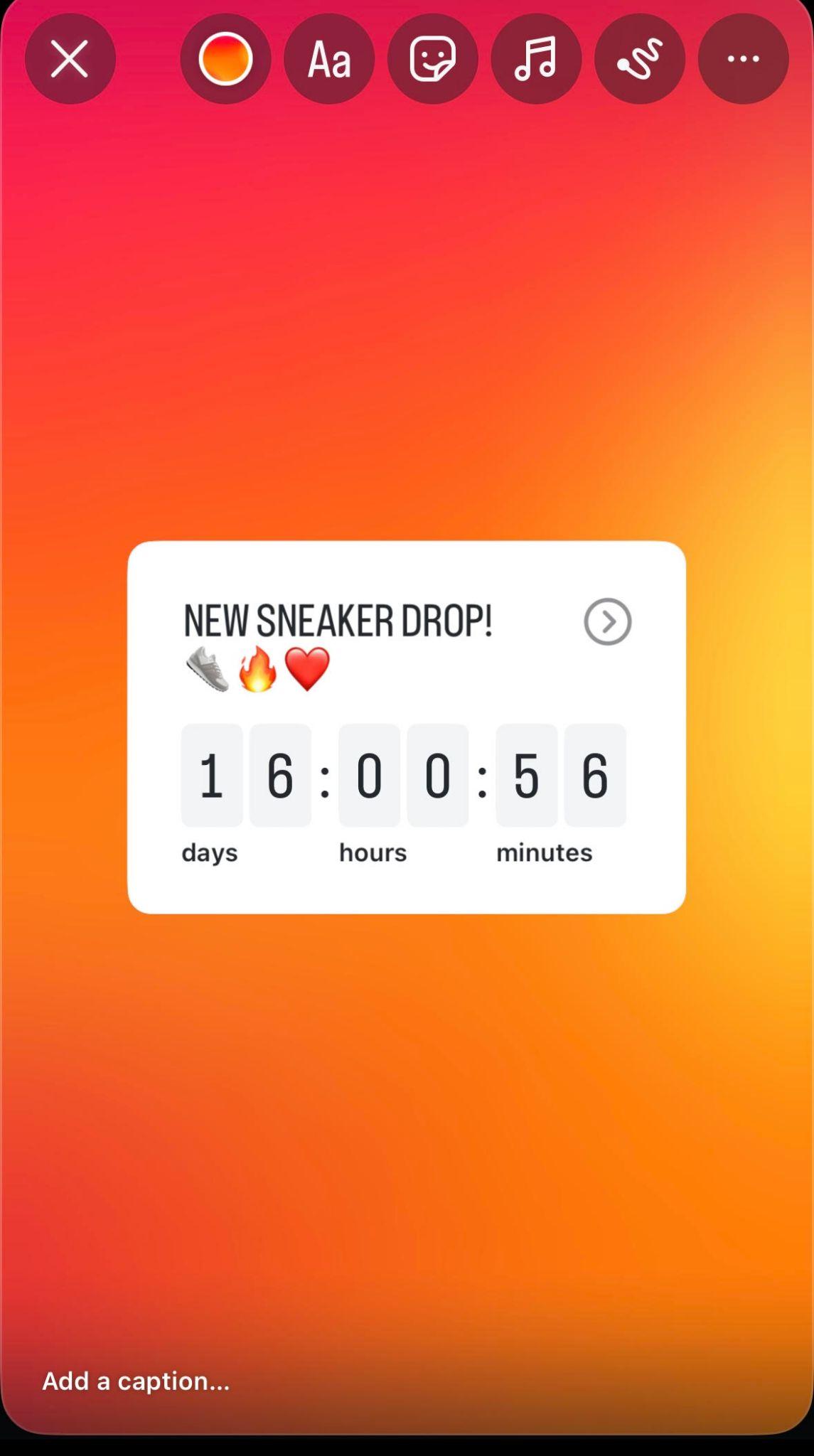Close the story editor with the X
Image resolution: width=814 pixels, height=1456 pixels.
point(70,59)
